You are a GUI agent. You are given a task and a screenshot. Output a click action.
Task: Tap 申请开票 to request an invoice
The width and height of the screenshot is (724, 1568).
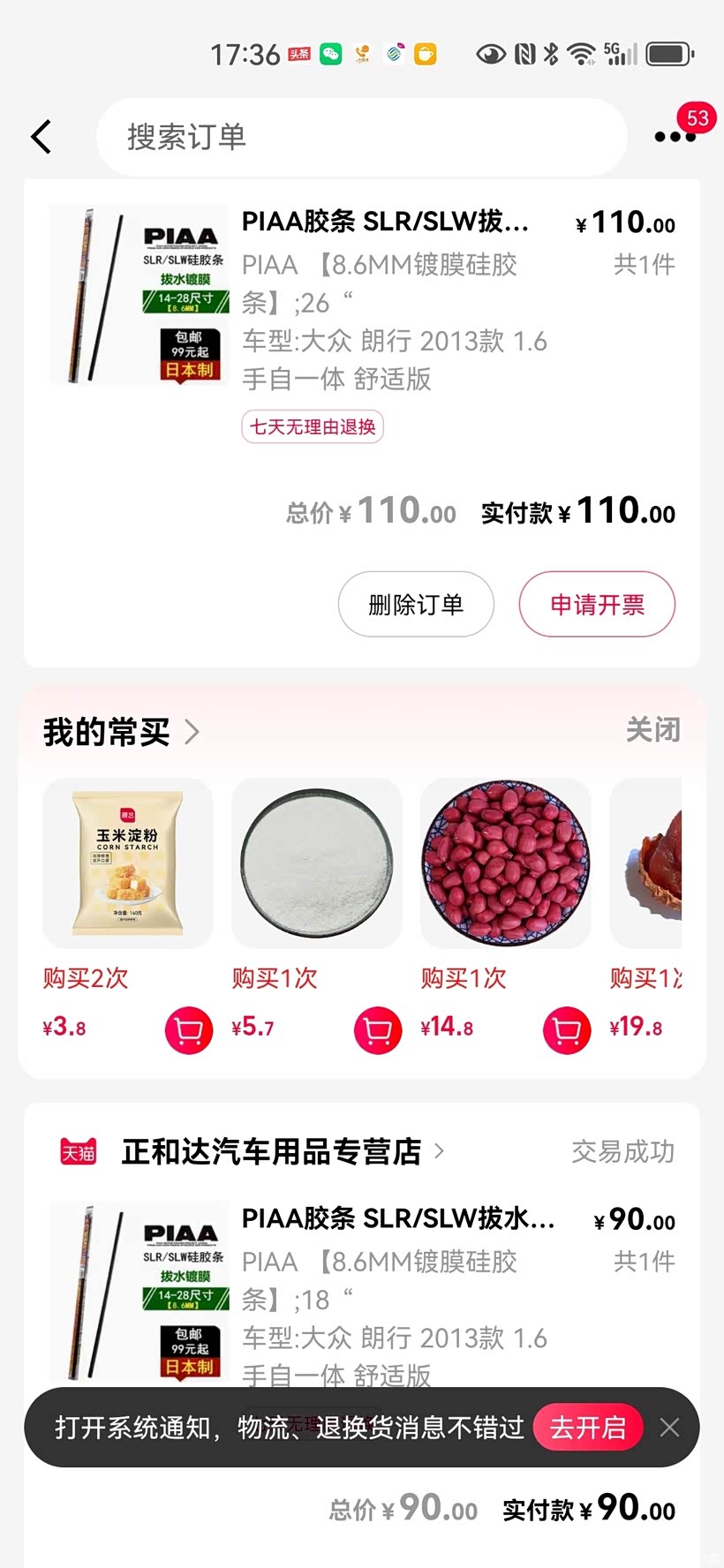[597, 605]
